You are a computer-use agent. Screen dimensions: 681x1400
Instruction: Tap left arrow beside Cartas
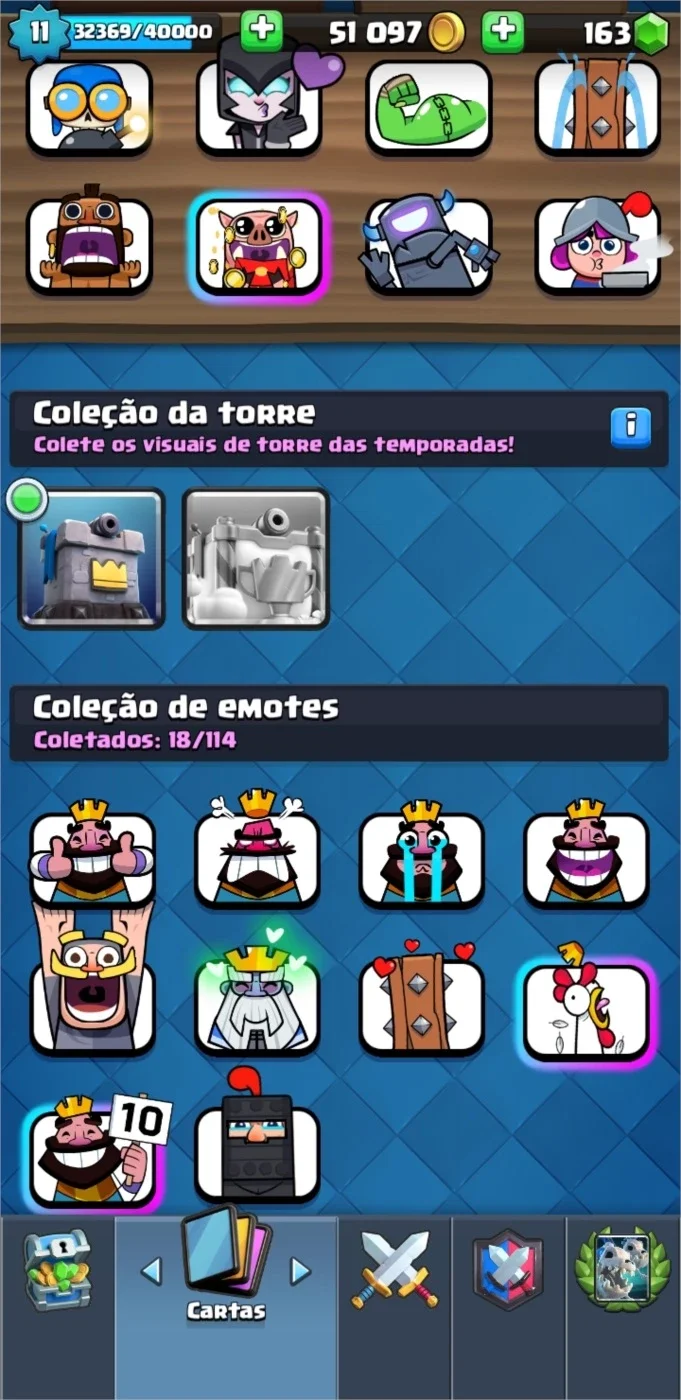point(151,1271)
